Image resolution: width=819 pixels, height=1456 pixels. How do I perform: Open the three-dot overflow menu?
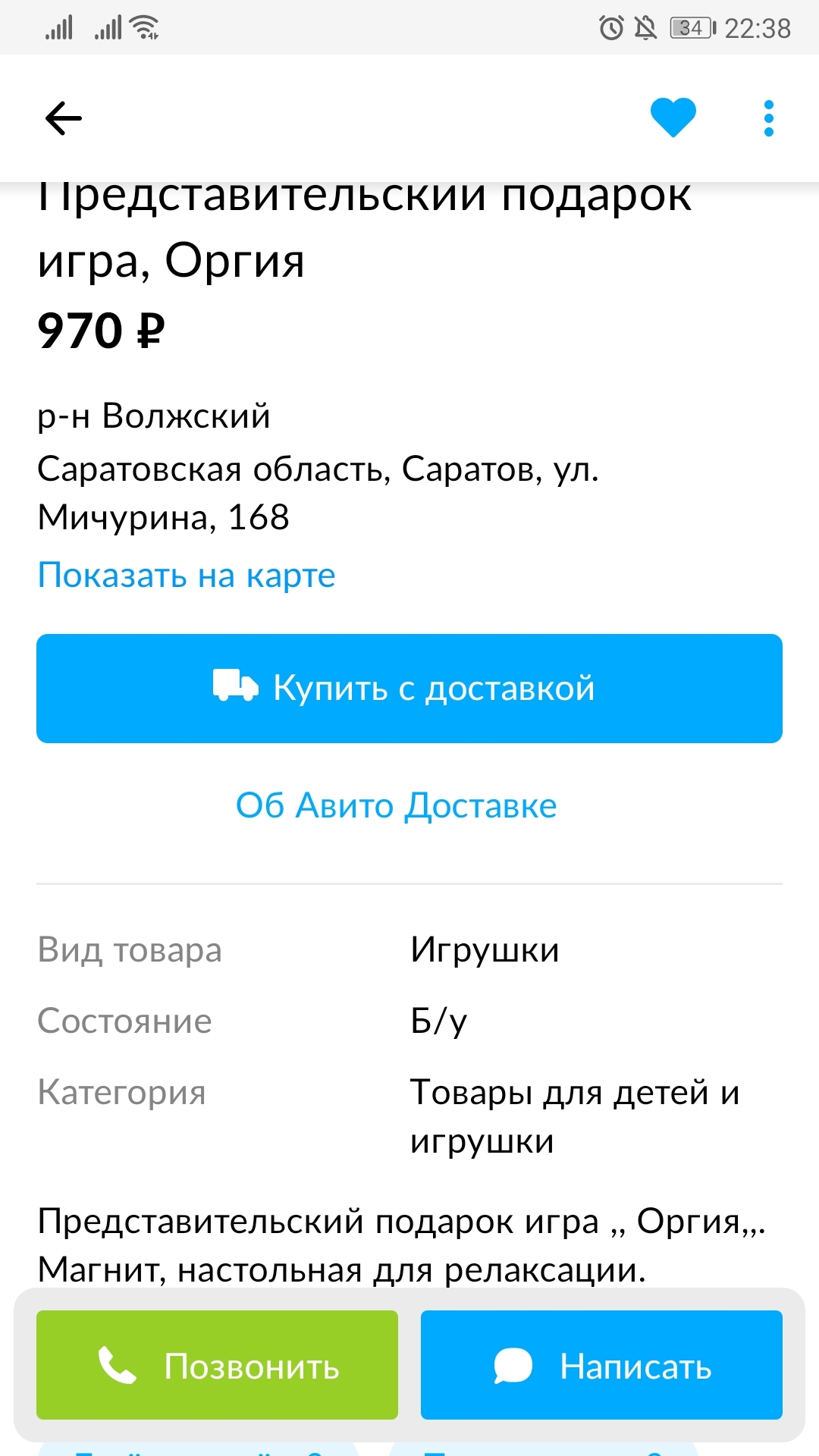tap(768, 118)
